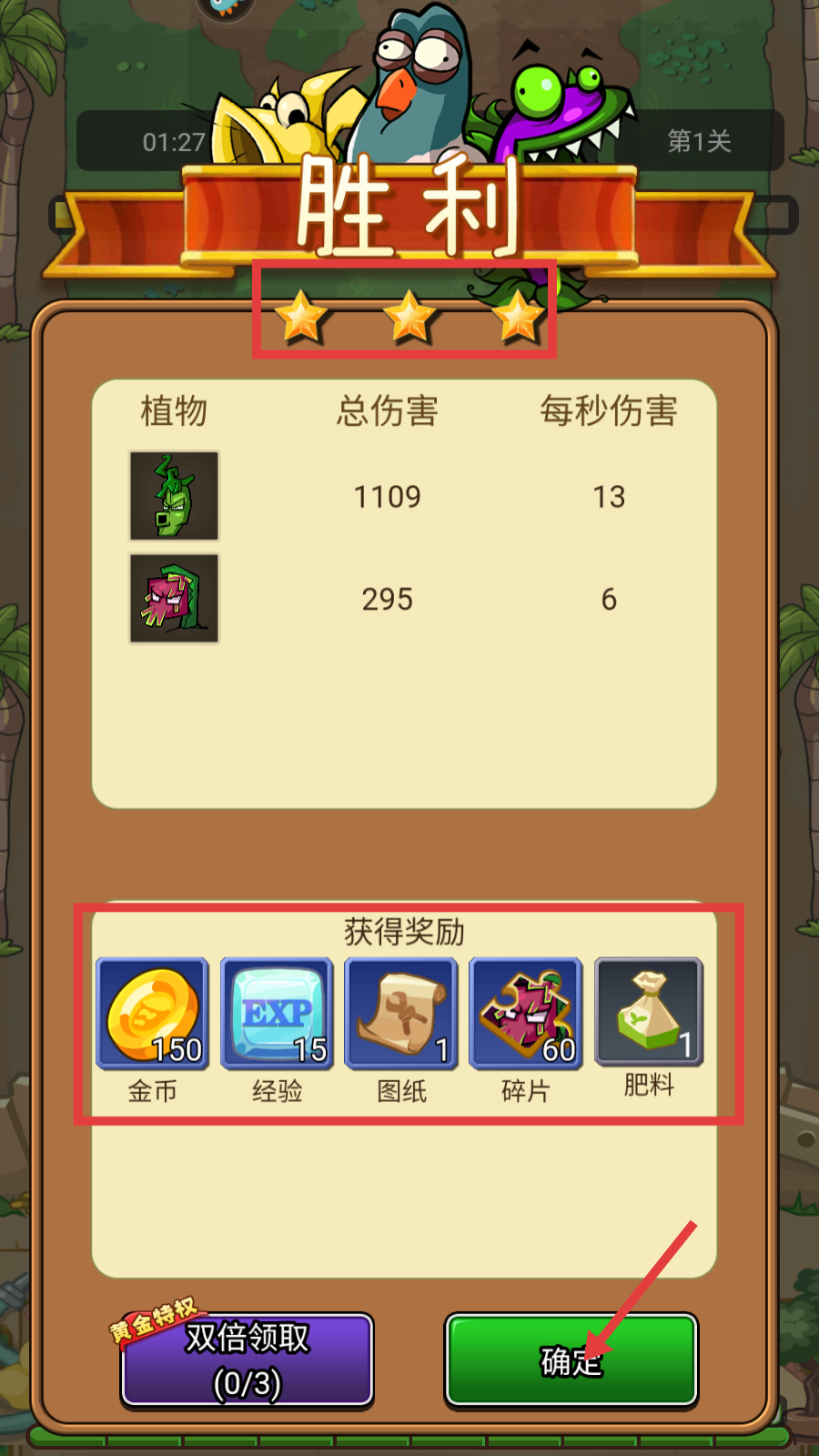Claim double rewards via 双倍领取
Viewport: 819px width, 1456px height.
[248, 1360]
